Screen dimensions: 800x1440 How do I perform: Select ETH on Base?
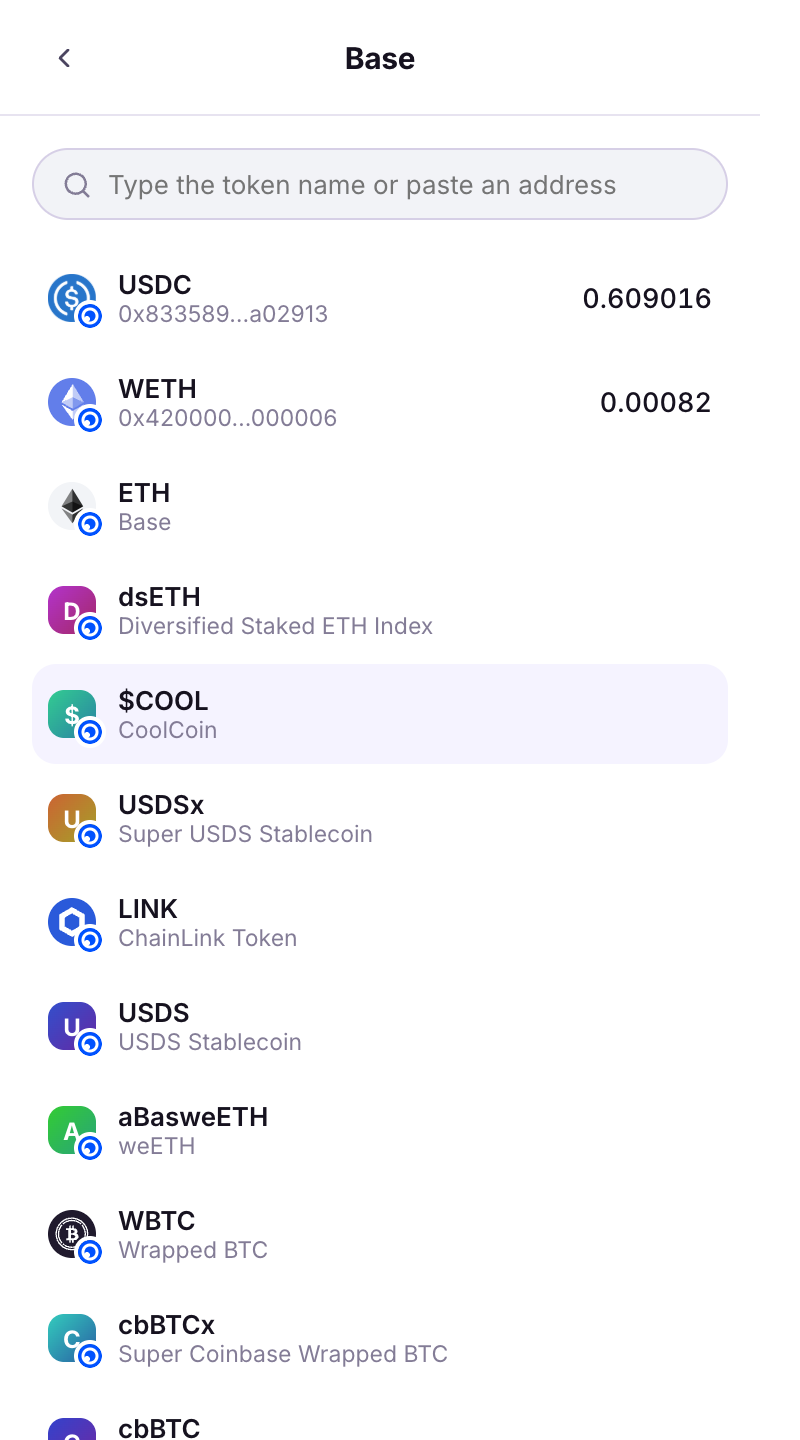click(x=380, y=506)
